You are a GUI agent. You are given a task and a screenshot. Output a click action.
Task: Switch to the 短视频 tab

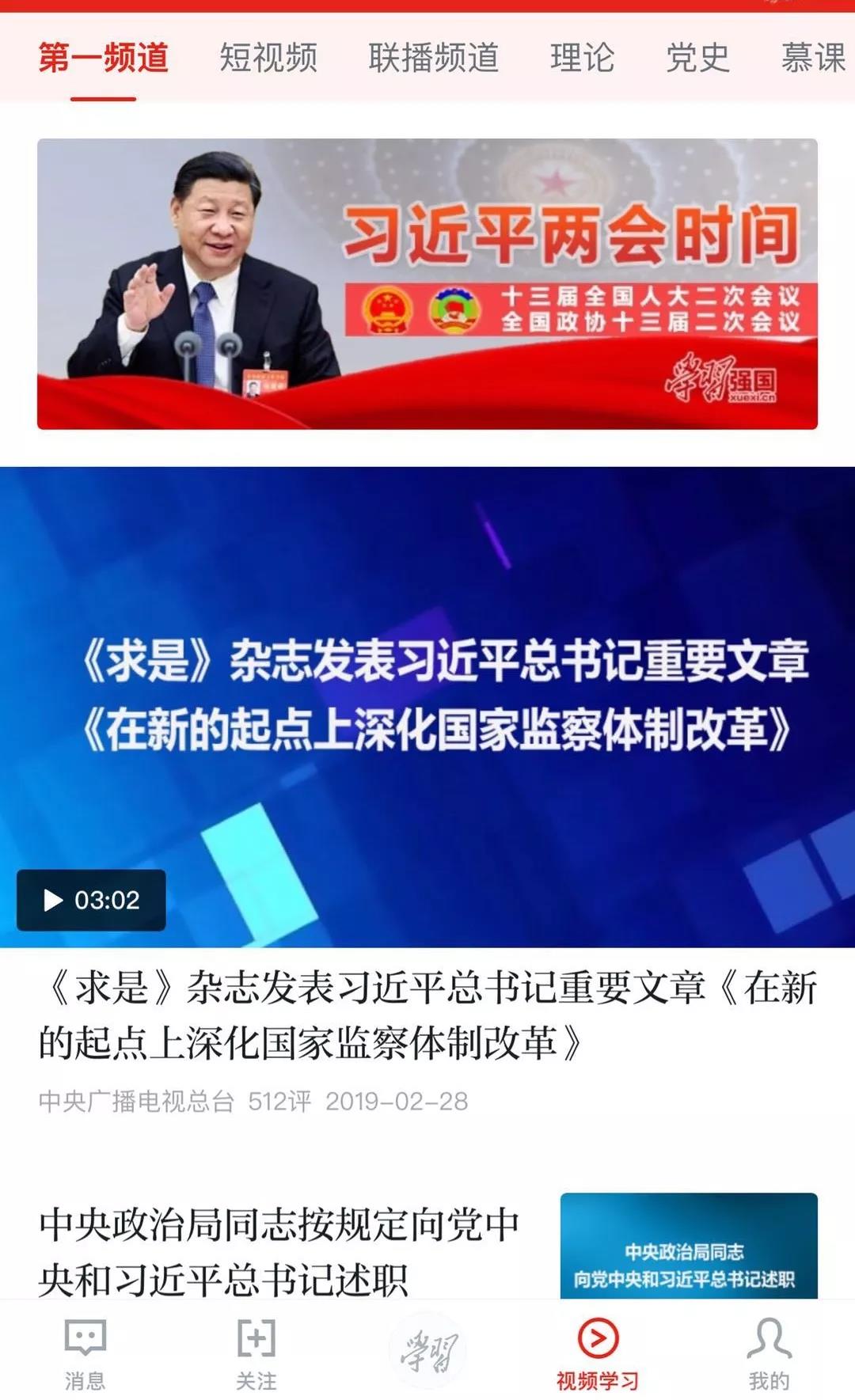tap(268, 58)
